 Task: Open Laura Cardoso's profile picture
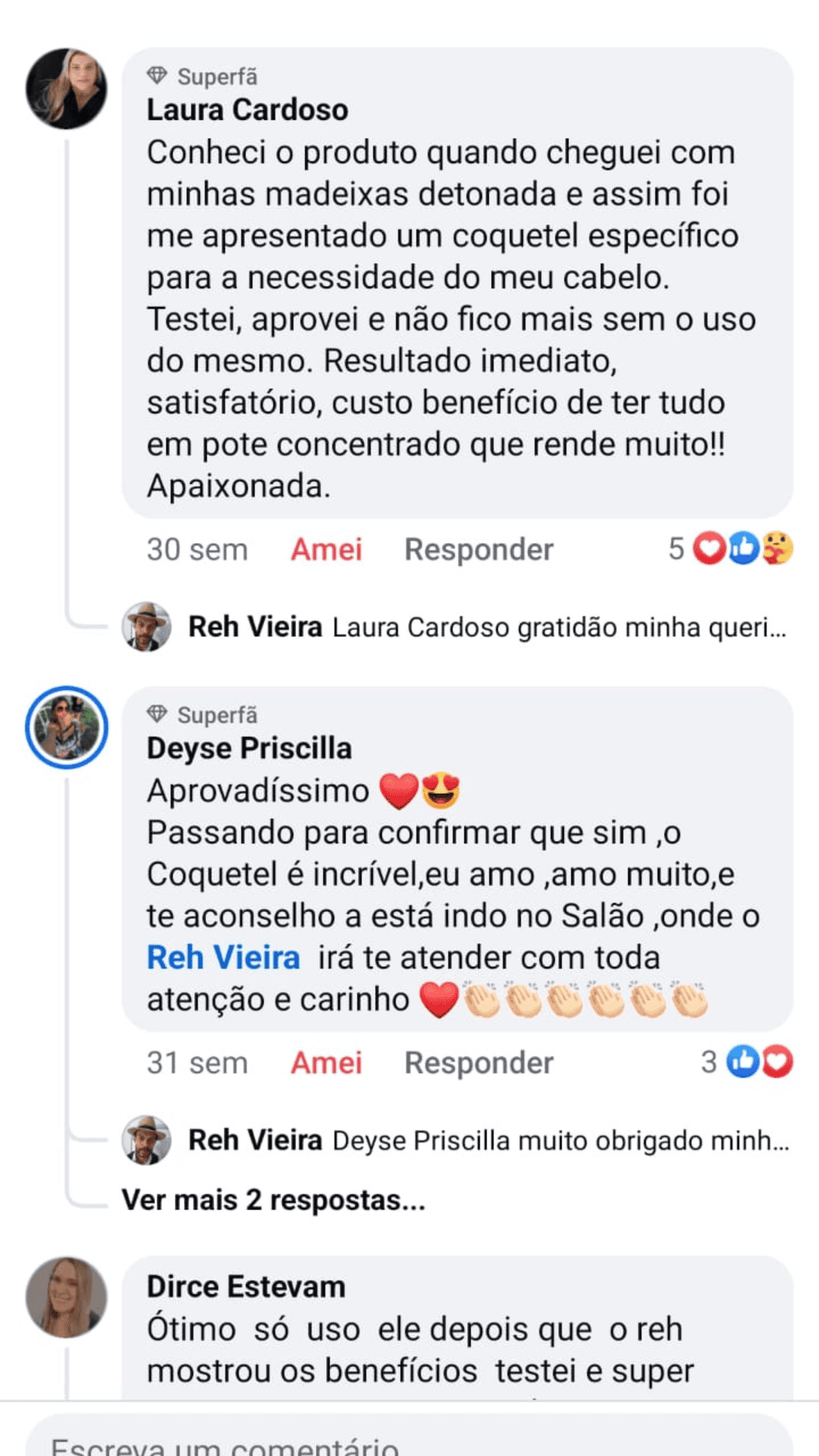(67, 89)
